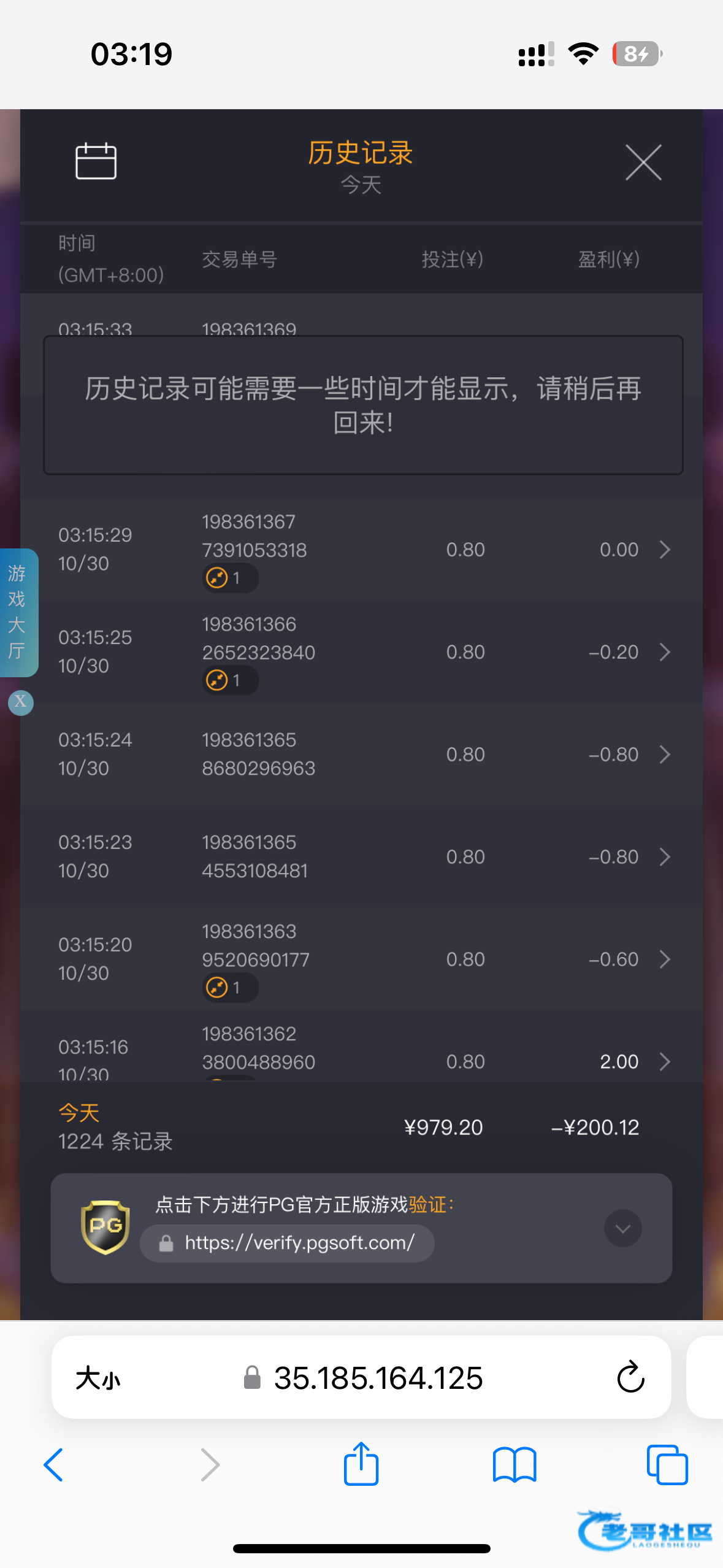
Task: Go back to the previous page
Action: pyautogui.click(x=54, y=1465)
